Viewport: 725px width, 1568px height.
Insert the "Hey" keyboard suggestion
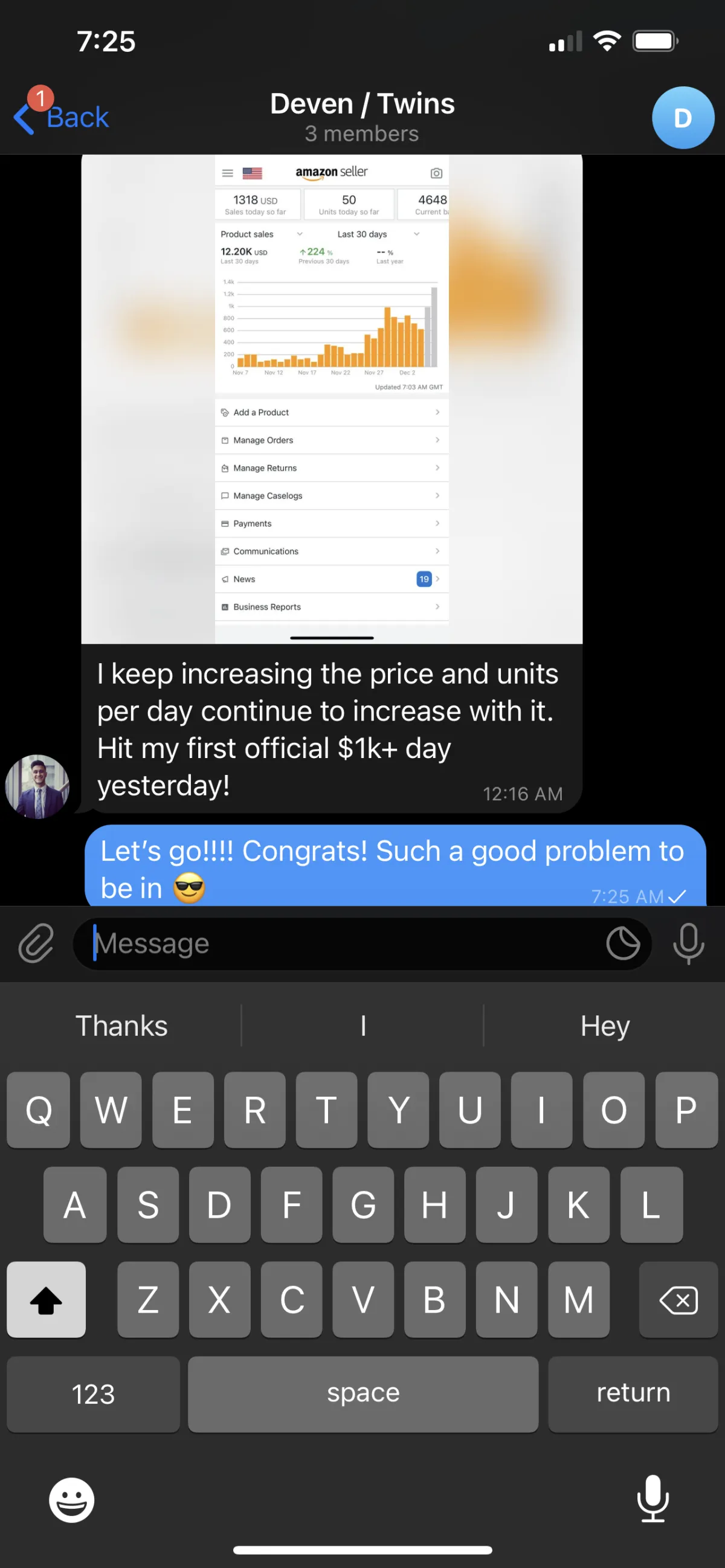pyautogui.click(x=604, y=1026)
